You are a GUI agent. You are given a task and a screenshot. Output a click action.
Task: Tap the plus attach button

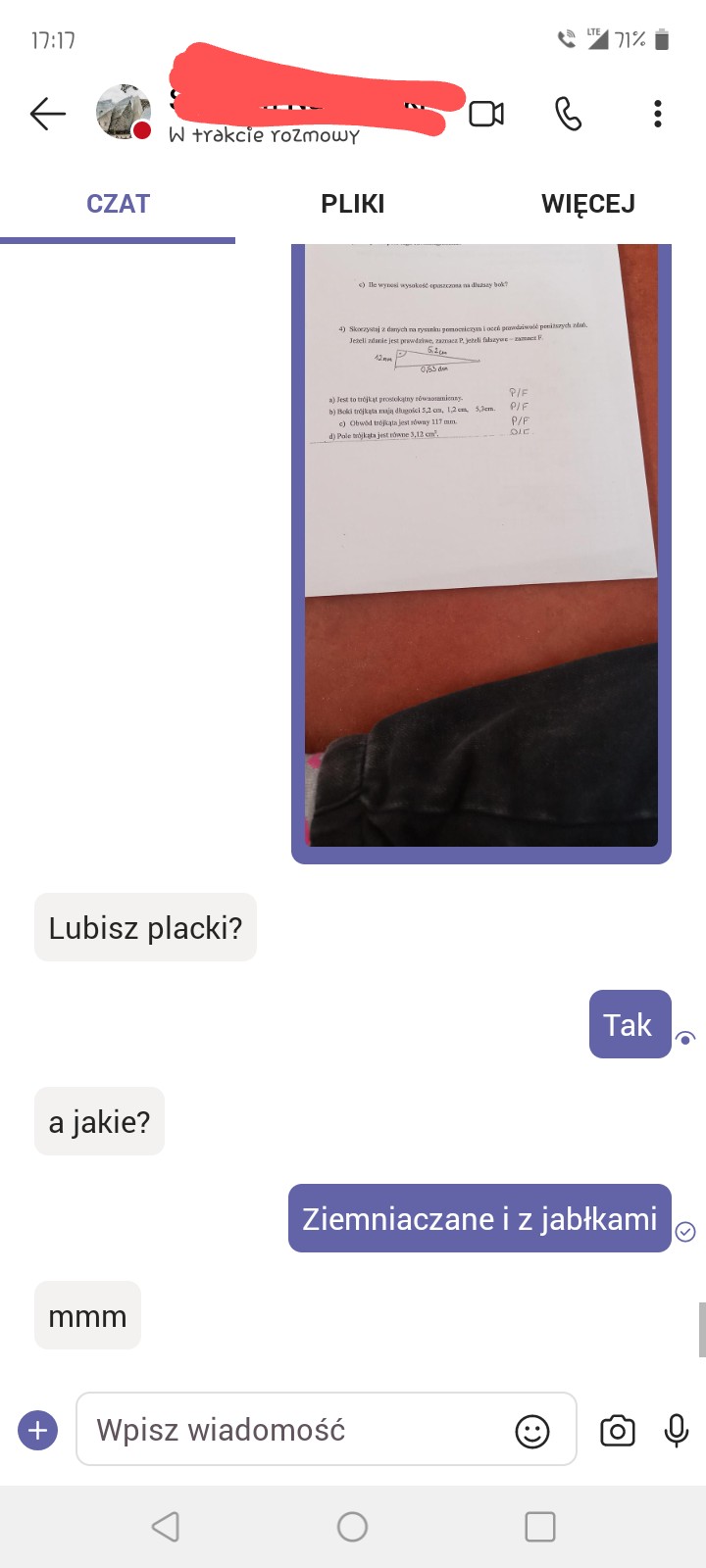click(38, 1430)
